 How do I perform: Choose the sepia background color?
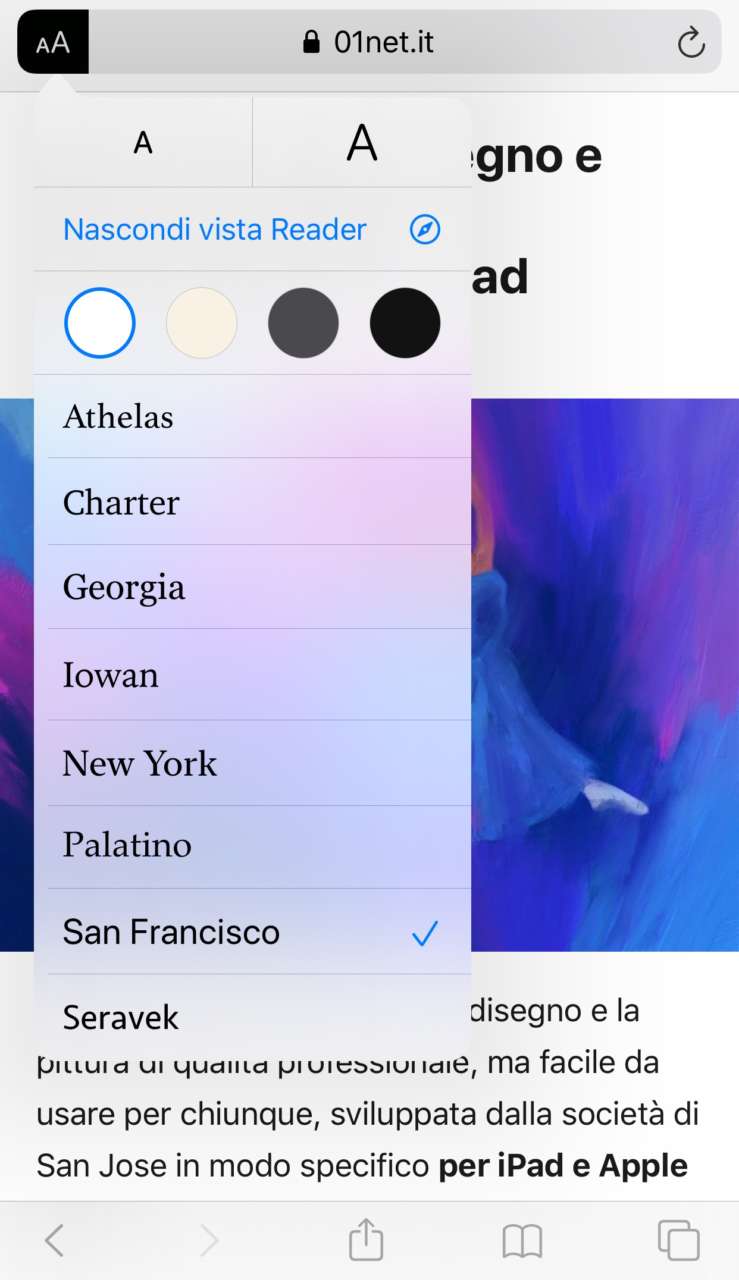point(201,323)
